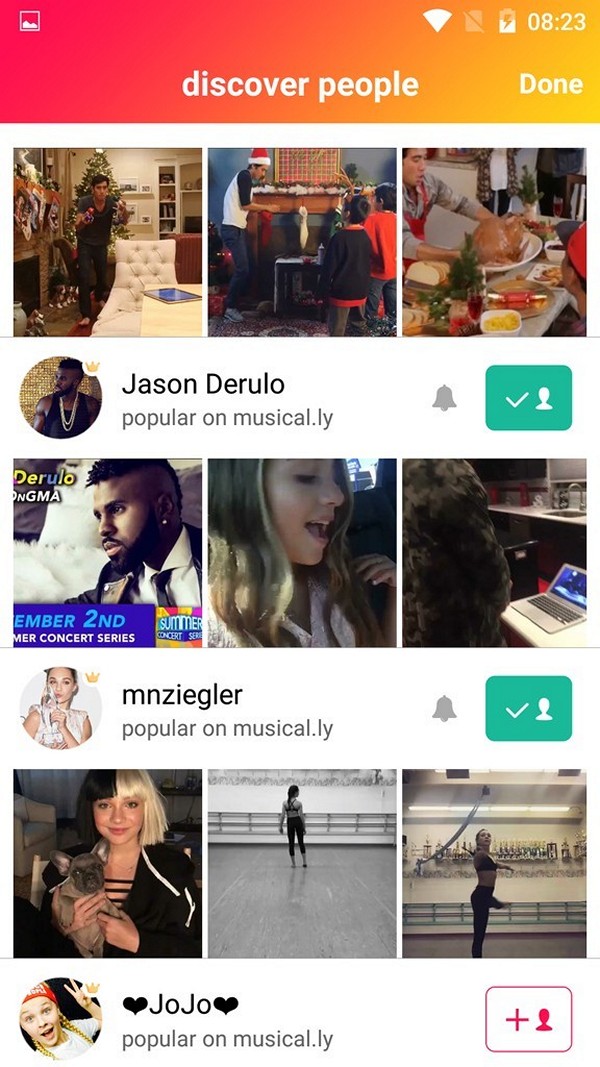600x1067 pixels.
Task: Open the turkey dinner video
Action: click(x=495, y=242)
